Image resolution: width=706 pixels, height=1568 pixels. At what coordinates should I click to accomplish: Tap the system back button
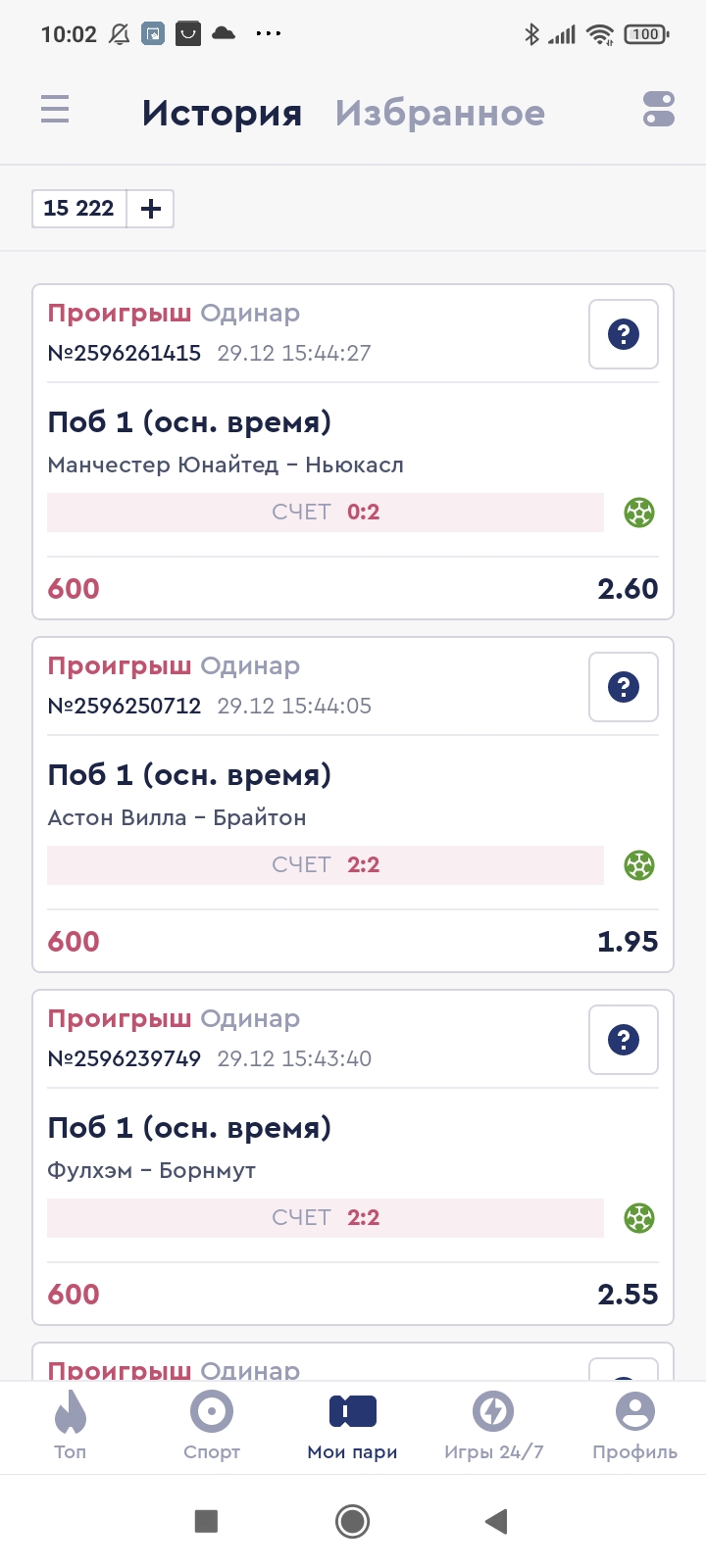tap(496, 1521)
